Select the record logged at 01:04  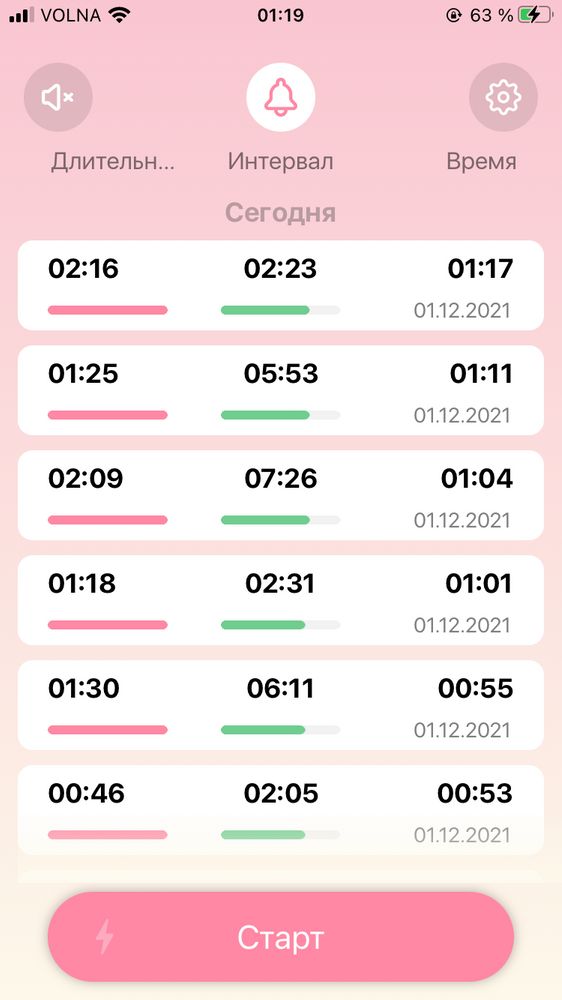[x=281, y=495]
